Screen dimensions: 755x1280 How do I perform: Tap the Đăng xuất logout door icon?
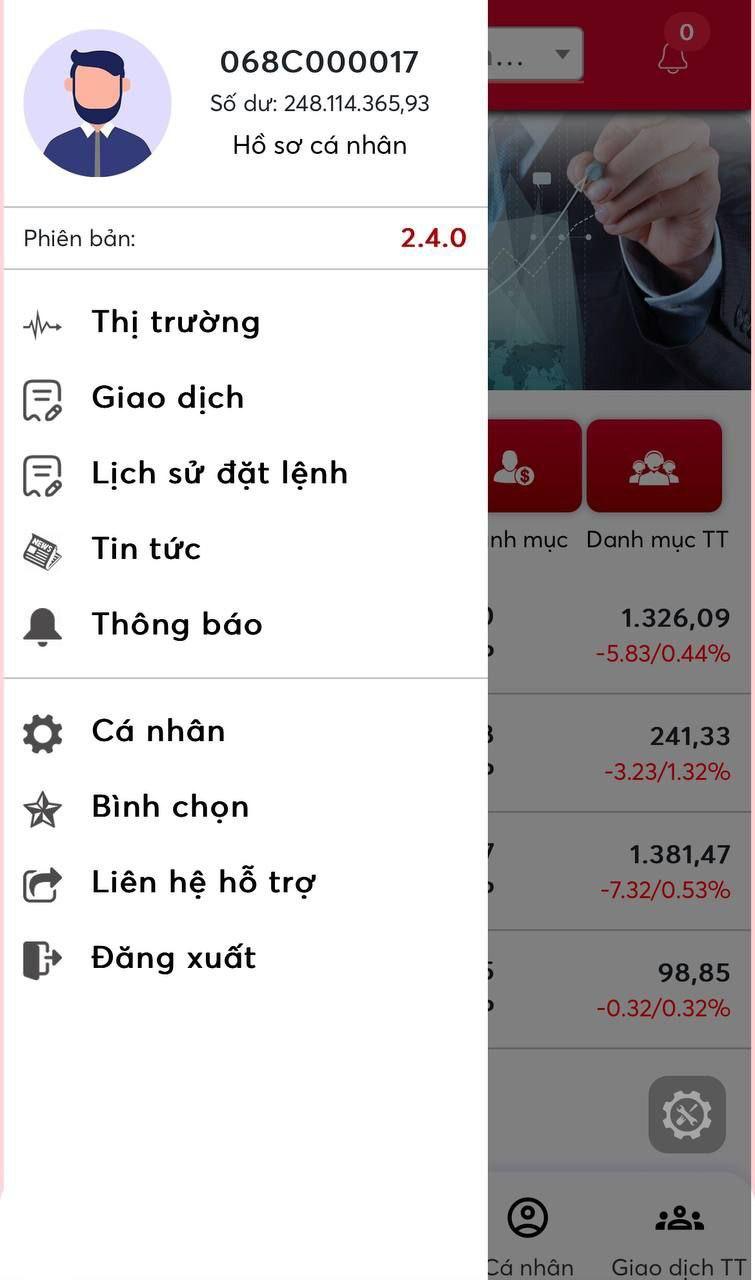point(40,957)
